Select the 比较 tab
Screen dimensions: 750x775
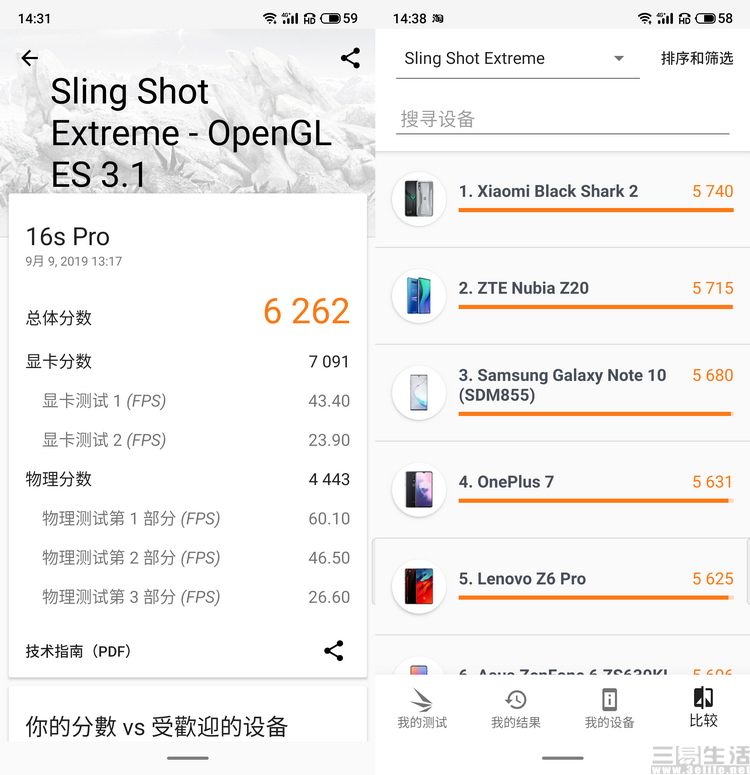(703, 708)
